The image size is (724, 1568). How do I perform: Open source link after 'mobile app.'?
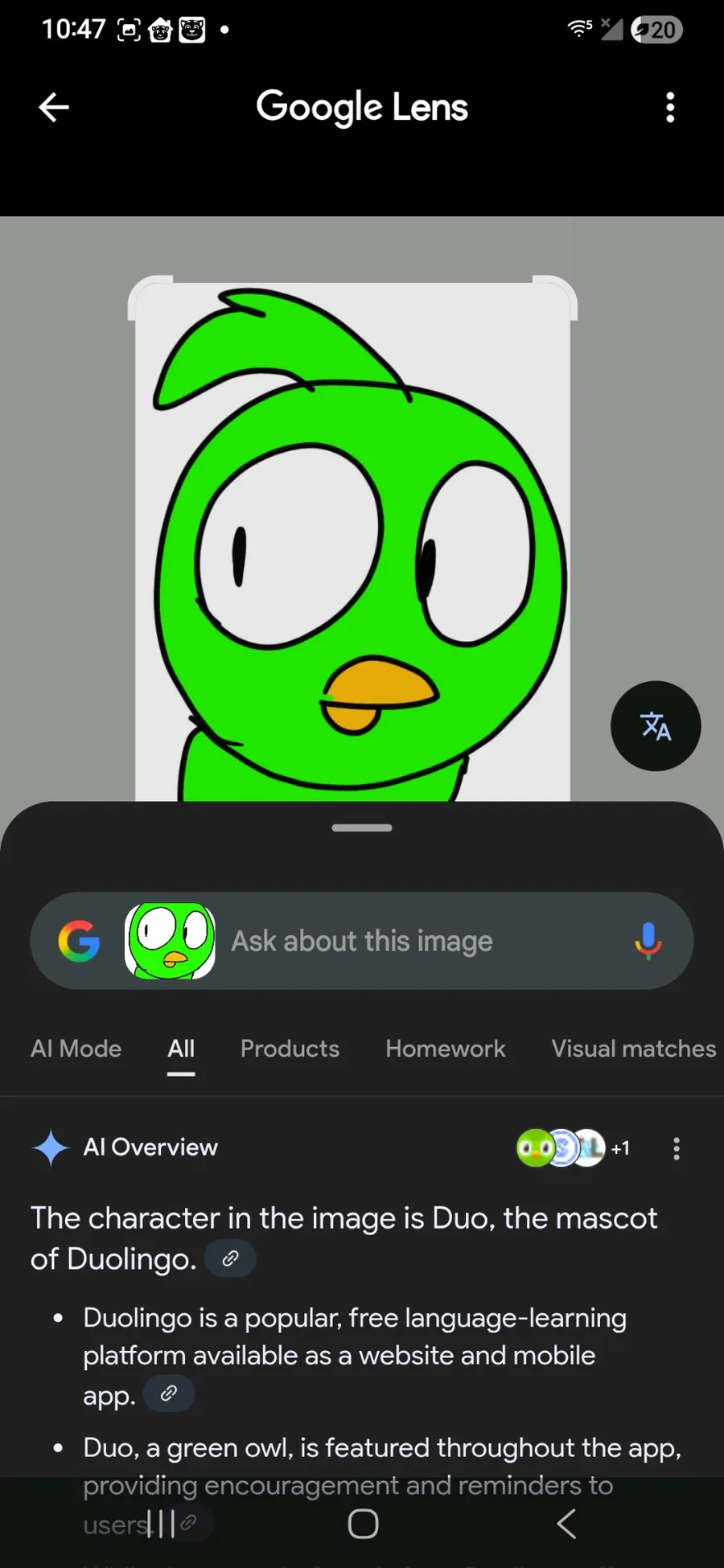point(168,1394)
